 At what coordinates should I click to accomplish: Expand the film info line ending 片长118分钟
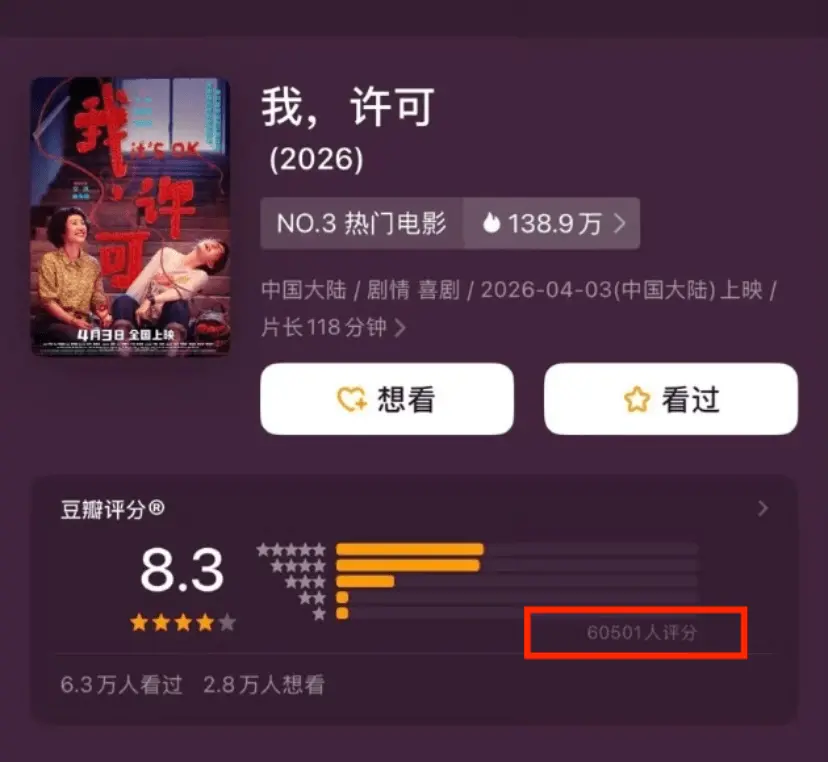400,328
